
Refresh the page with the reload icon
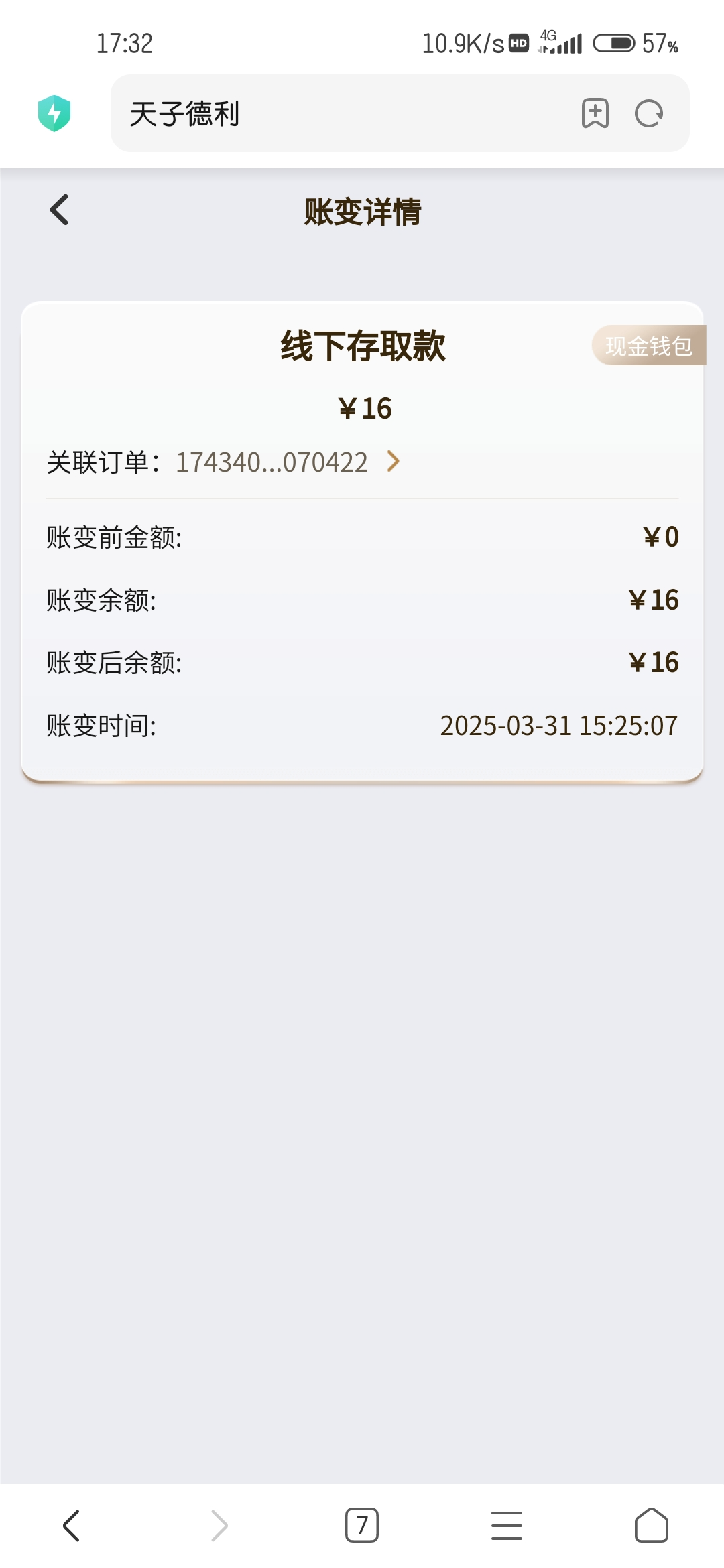point(647,114)
